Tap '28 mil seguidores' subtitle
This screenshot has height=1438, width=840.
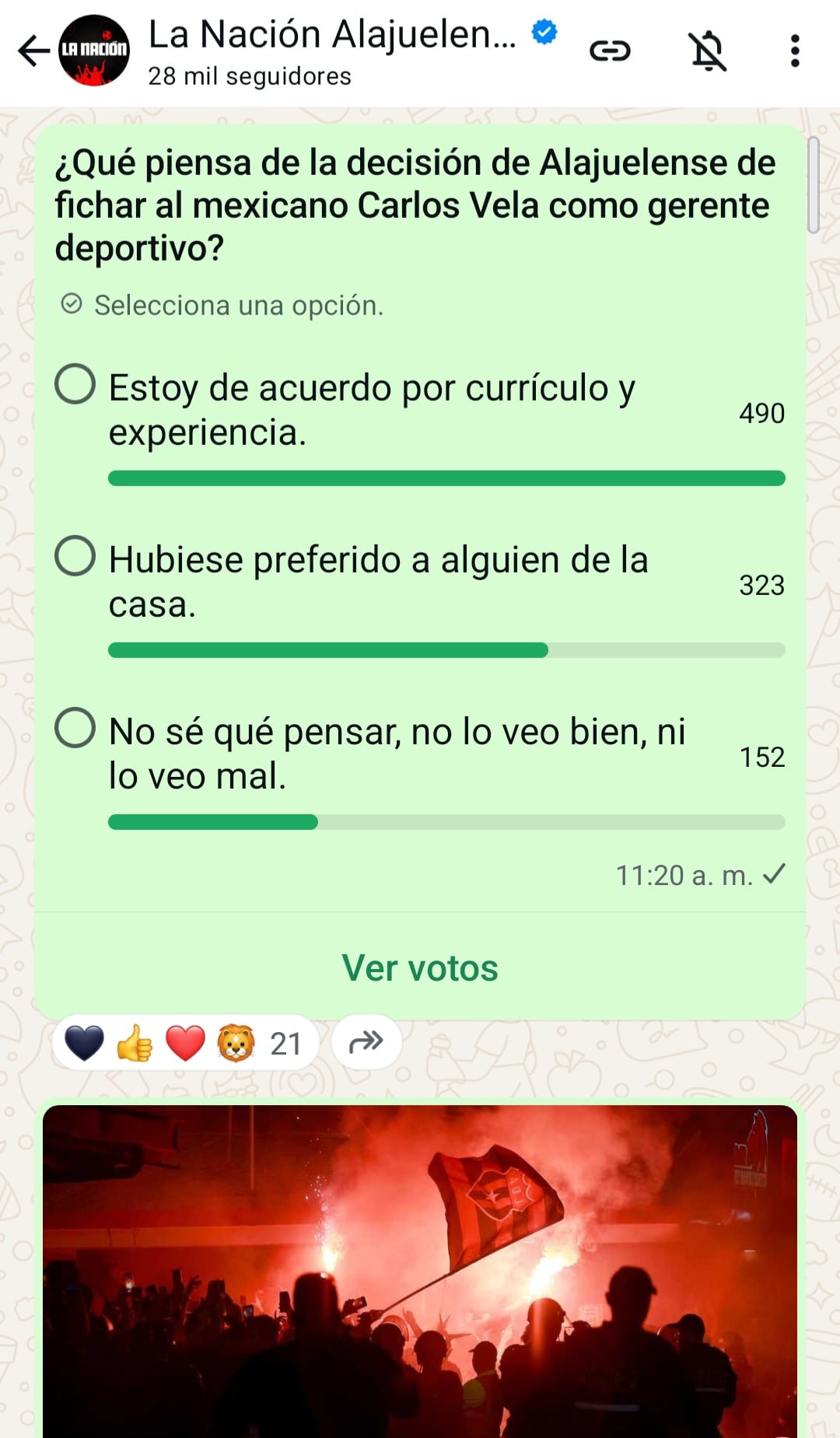[x=249, y=76]
